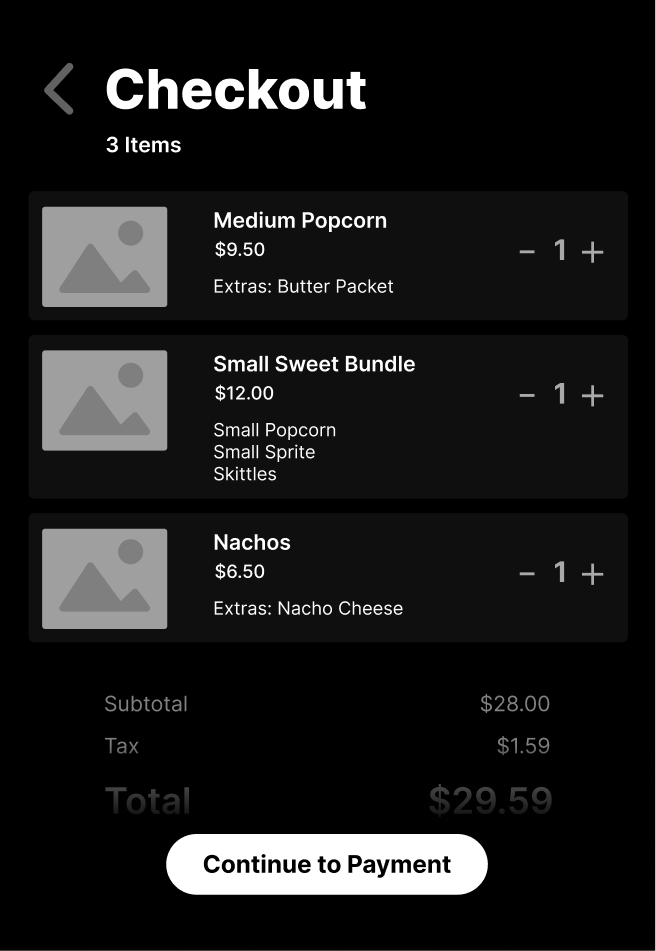Reduce Small Sweet Bundle quantity
The height and width of the screenshot is (951, 656).
click(527, 396)
